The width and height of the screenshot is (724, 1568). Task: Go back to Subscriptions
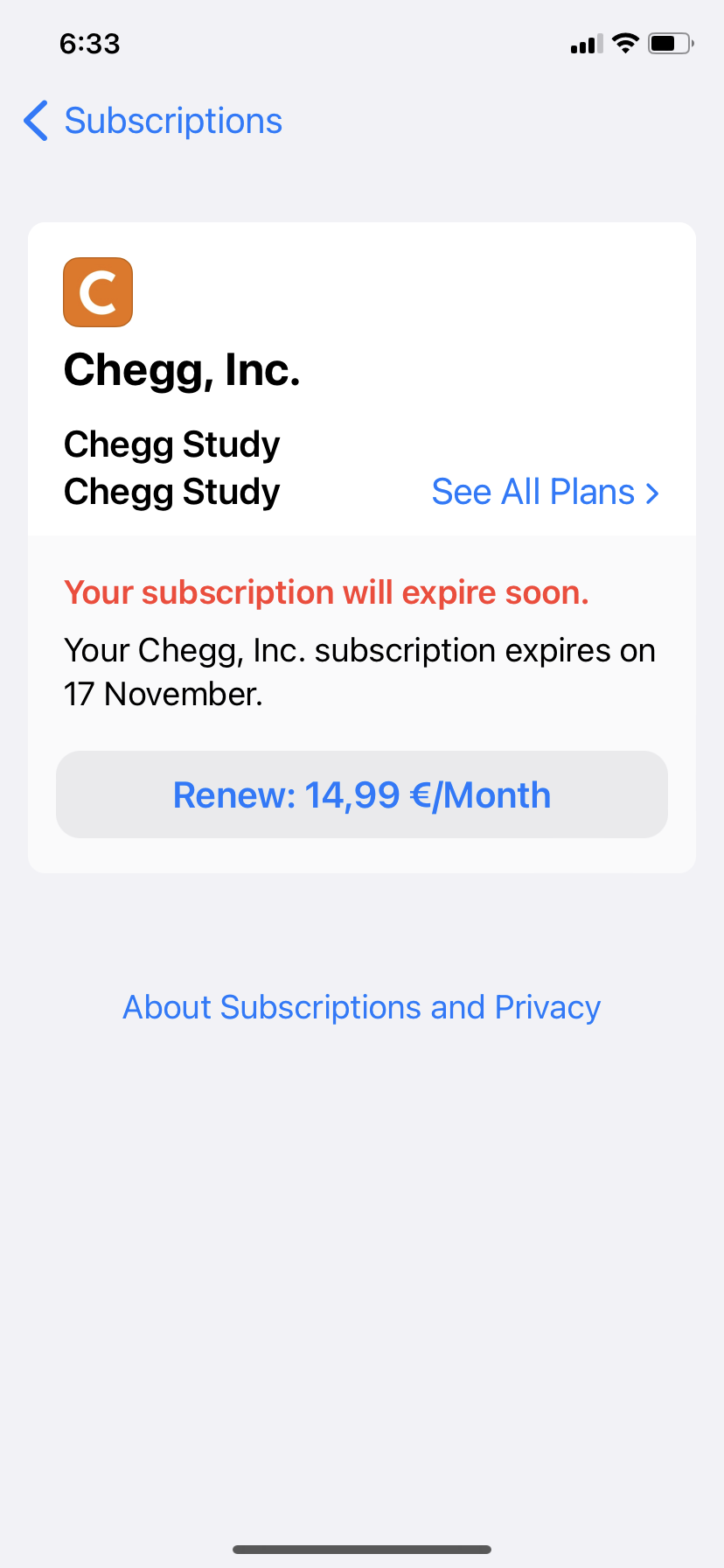153,121
